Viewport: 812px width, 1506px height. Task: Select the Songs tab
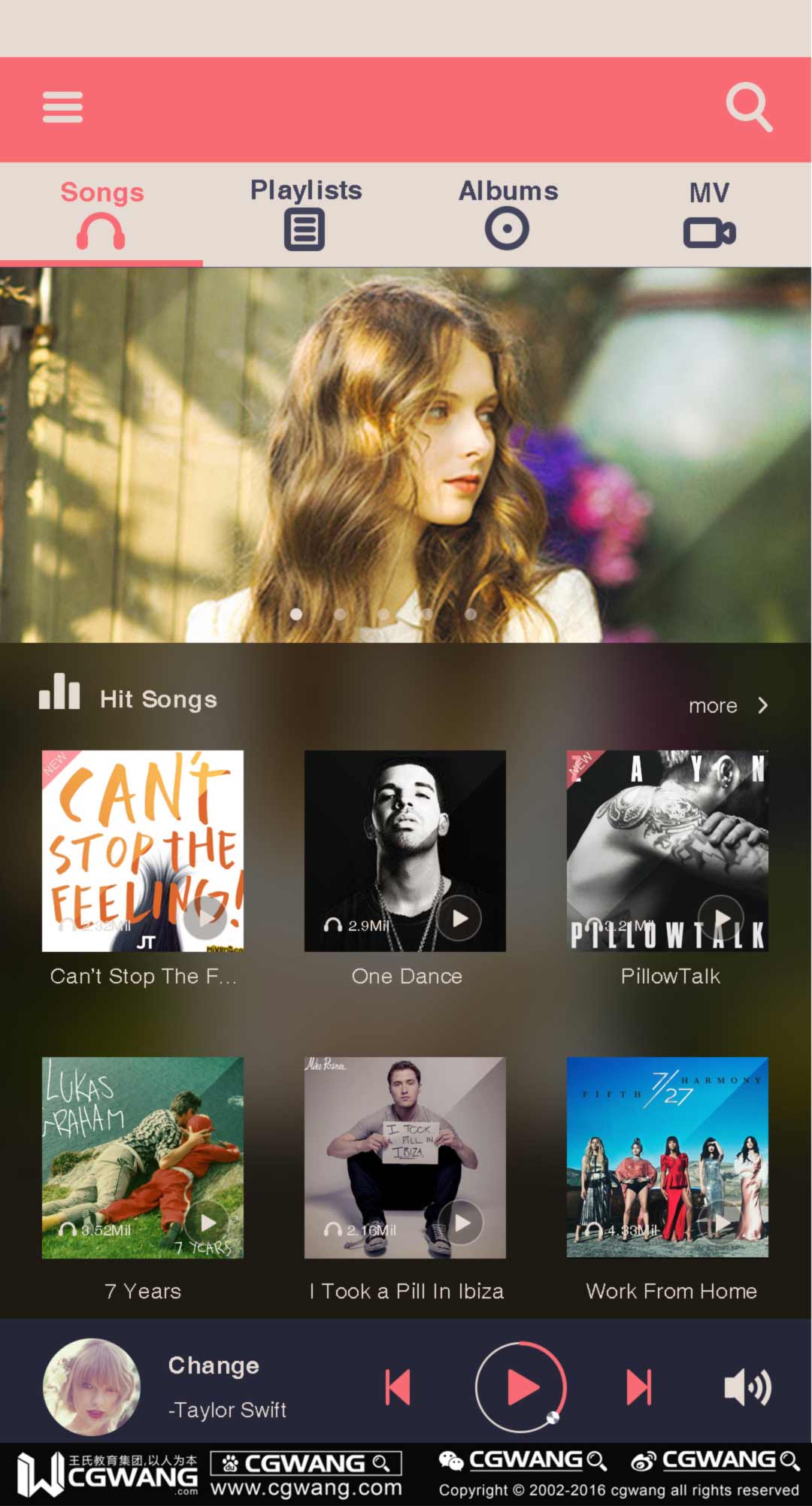[101, 214]
